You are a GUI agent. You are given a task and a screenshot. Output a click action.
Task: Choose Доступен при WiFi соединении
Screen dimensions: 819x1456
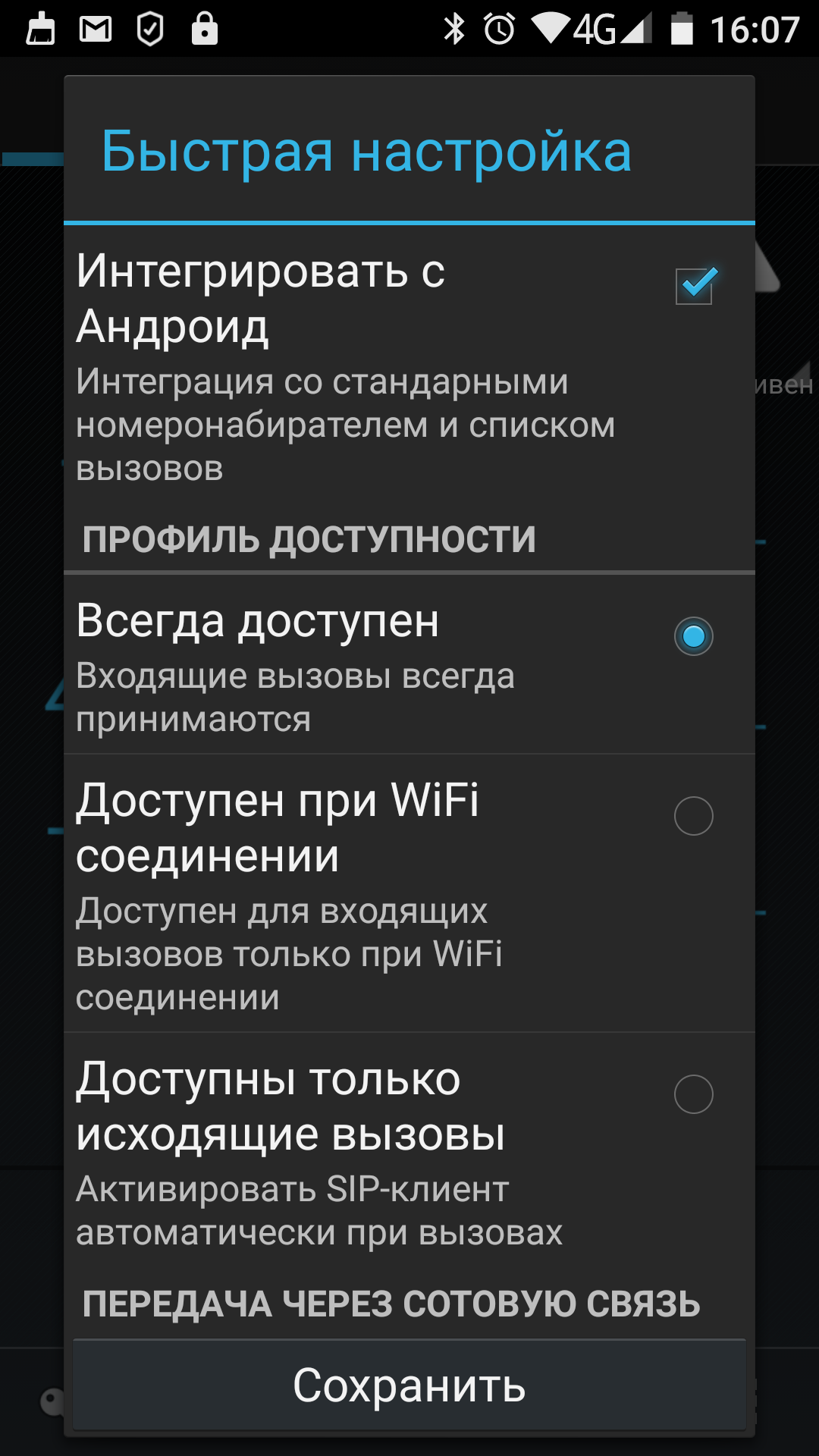point(409,893)
